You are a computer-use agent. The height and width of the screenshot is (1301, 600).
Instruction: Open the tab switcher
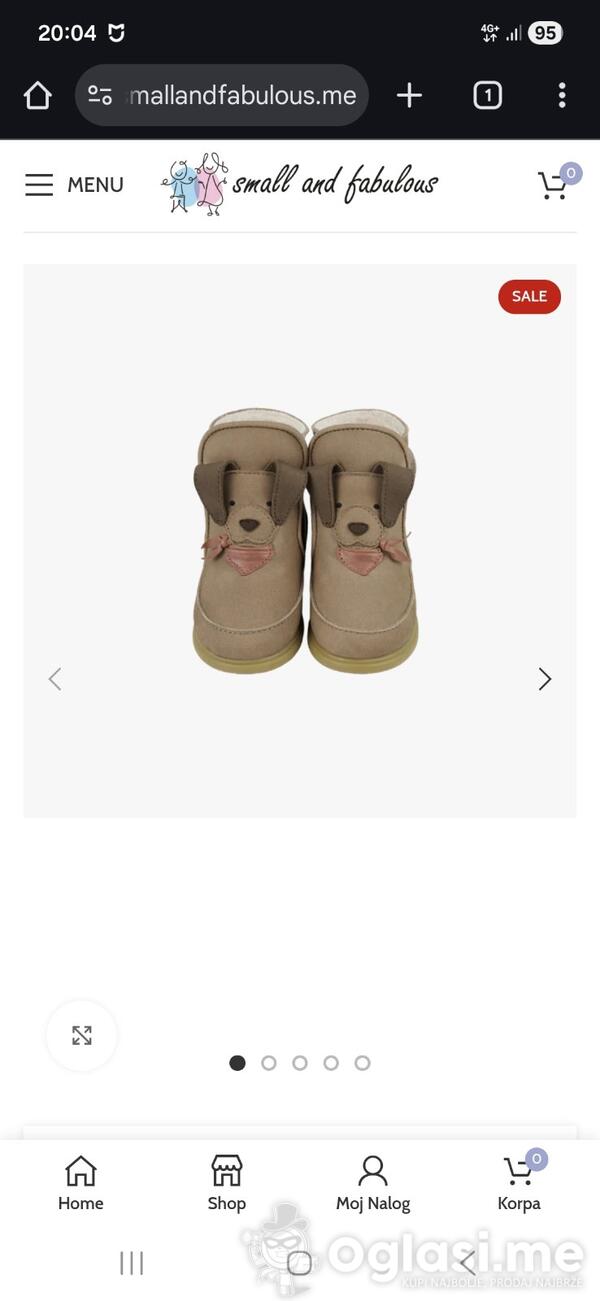(x=487, y=95)
